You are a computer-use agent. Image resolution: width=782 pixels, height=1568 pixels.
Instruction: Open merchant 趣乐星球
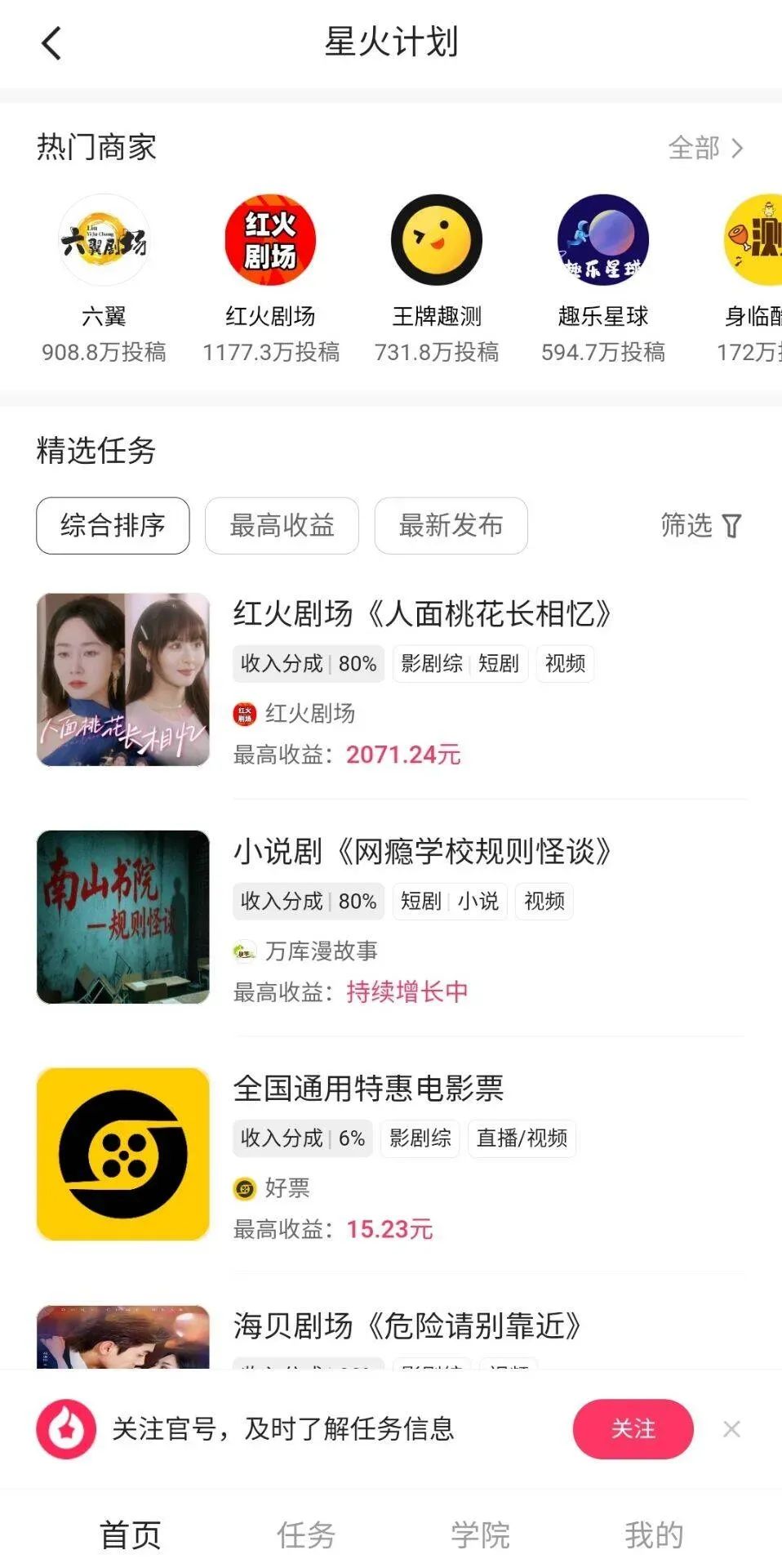click(x=603, y=240)
